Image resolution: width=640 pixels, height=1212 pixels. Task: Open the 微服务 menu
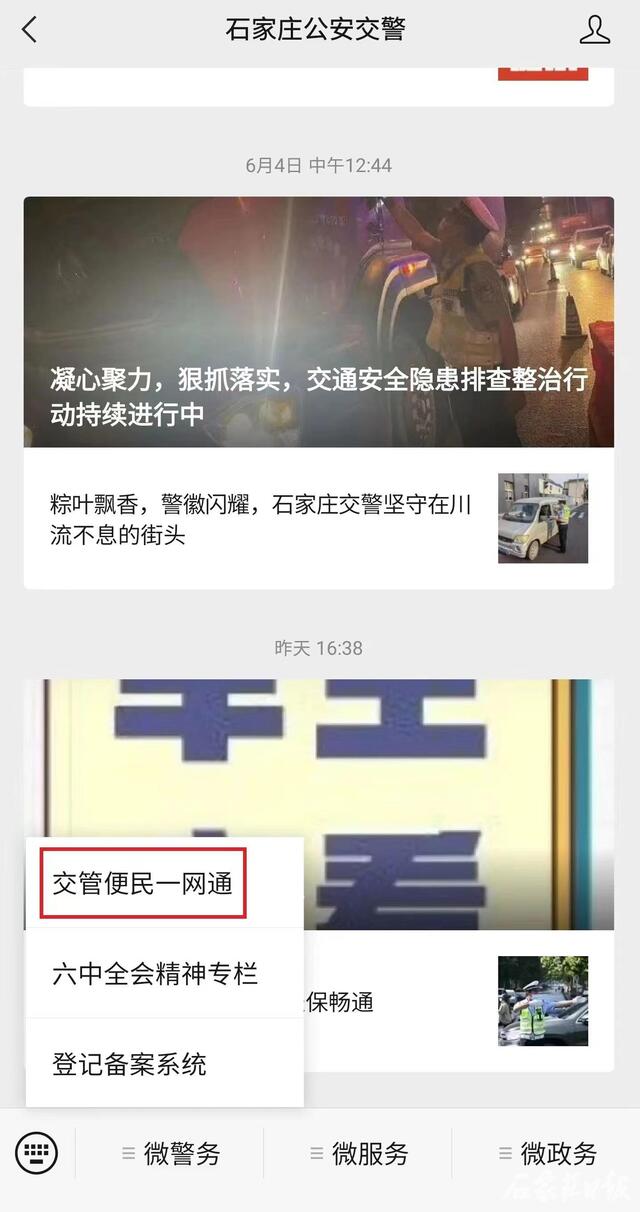pyautogui.click(x=358, y=1154)
